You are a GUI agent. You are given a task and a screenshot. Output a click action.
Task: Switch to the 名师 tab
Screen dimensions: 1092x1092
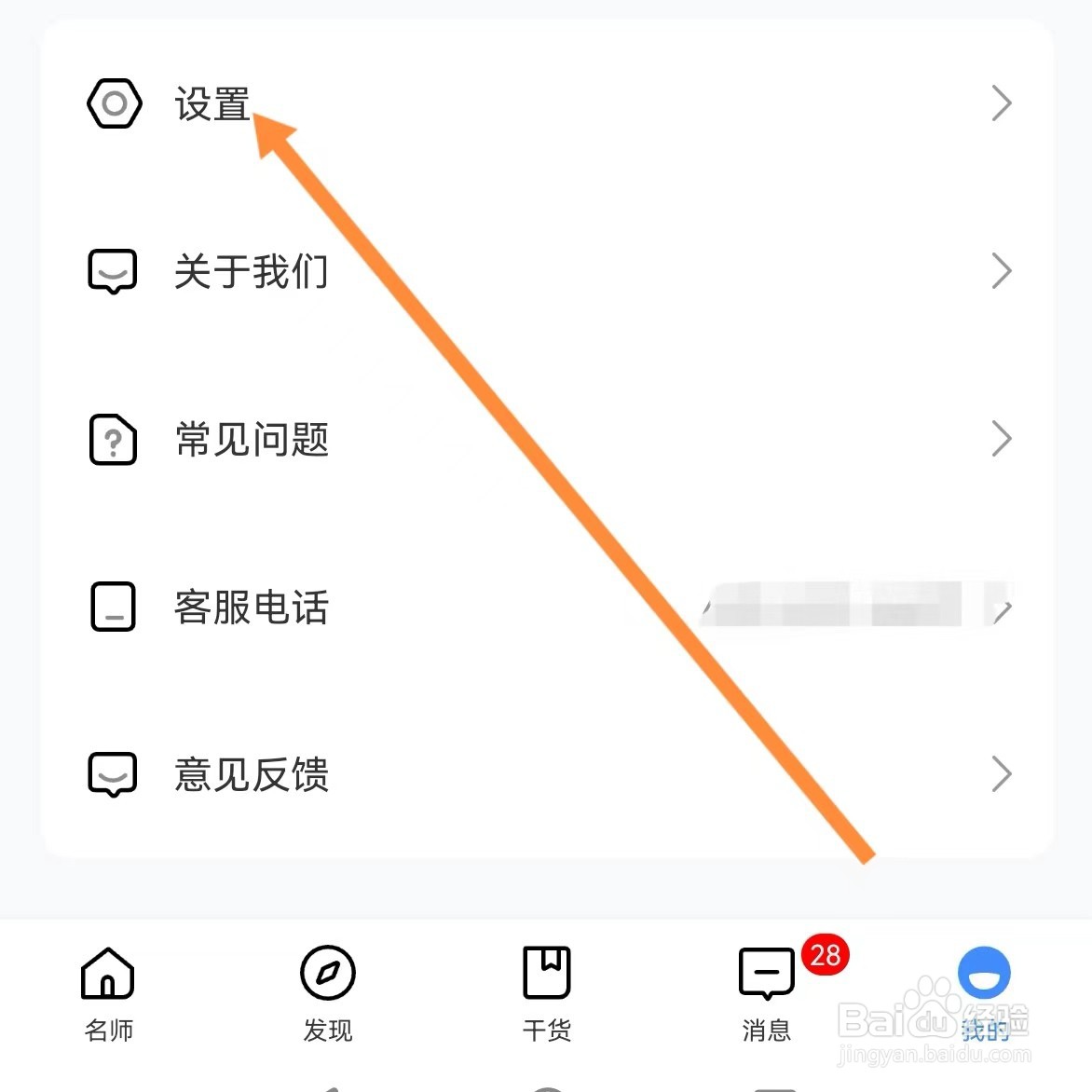108,994
